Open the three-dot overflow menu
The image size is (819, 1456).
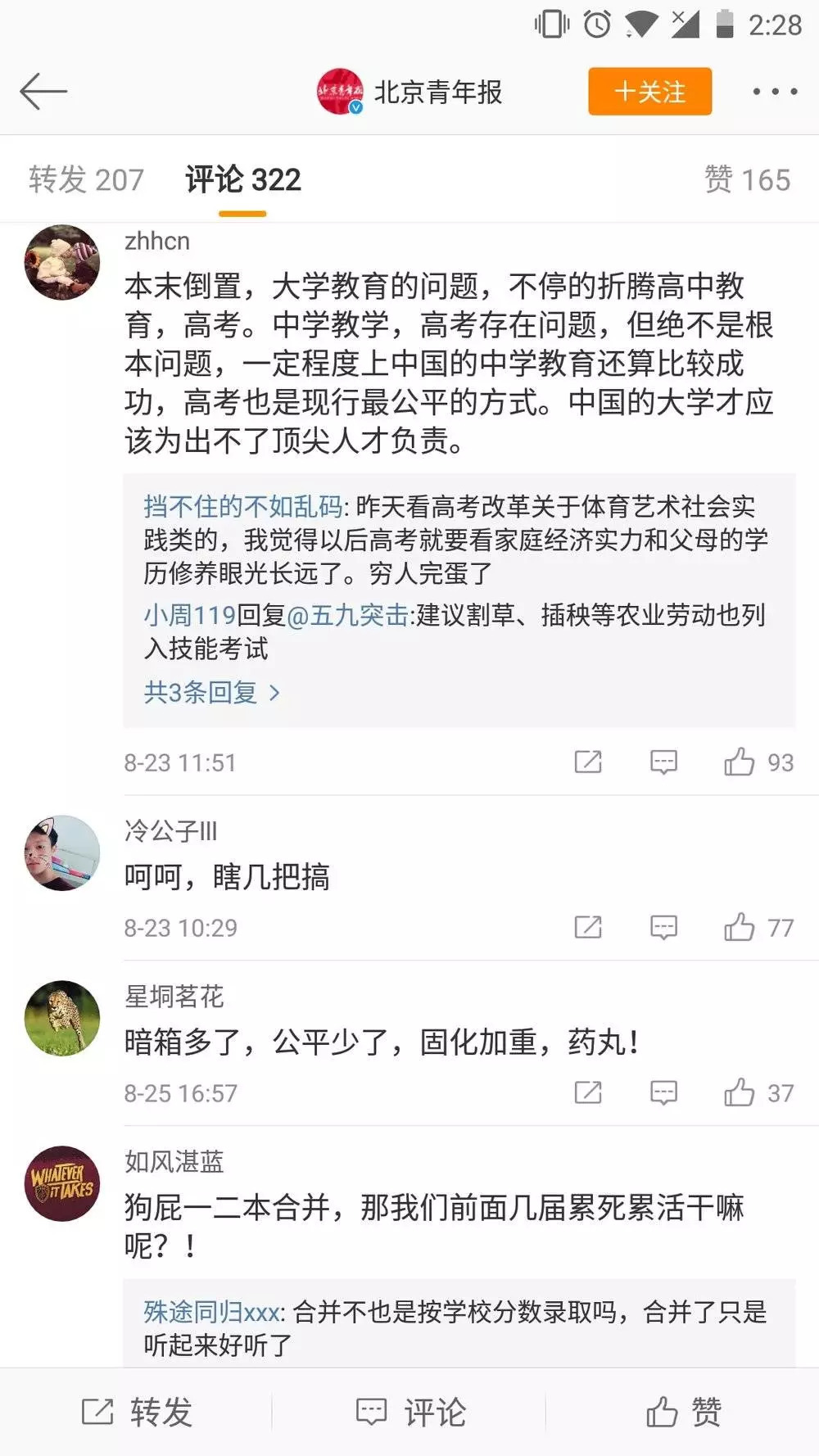(775, 91)
